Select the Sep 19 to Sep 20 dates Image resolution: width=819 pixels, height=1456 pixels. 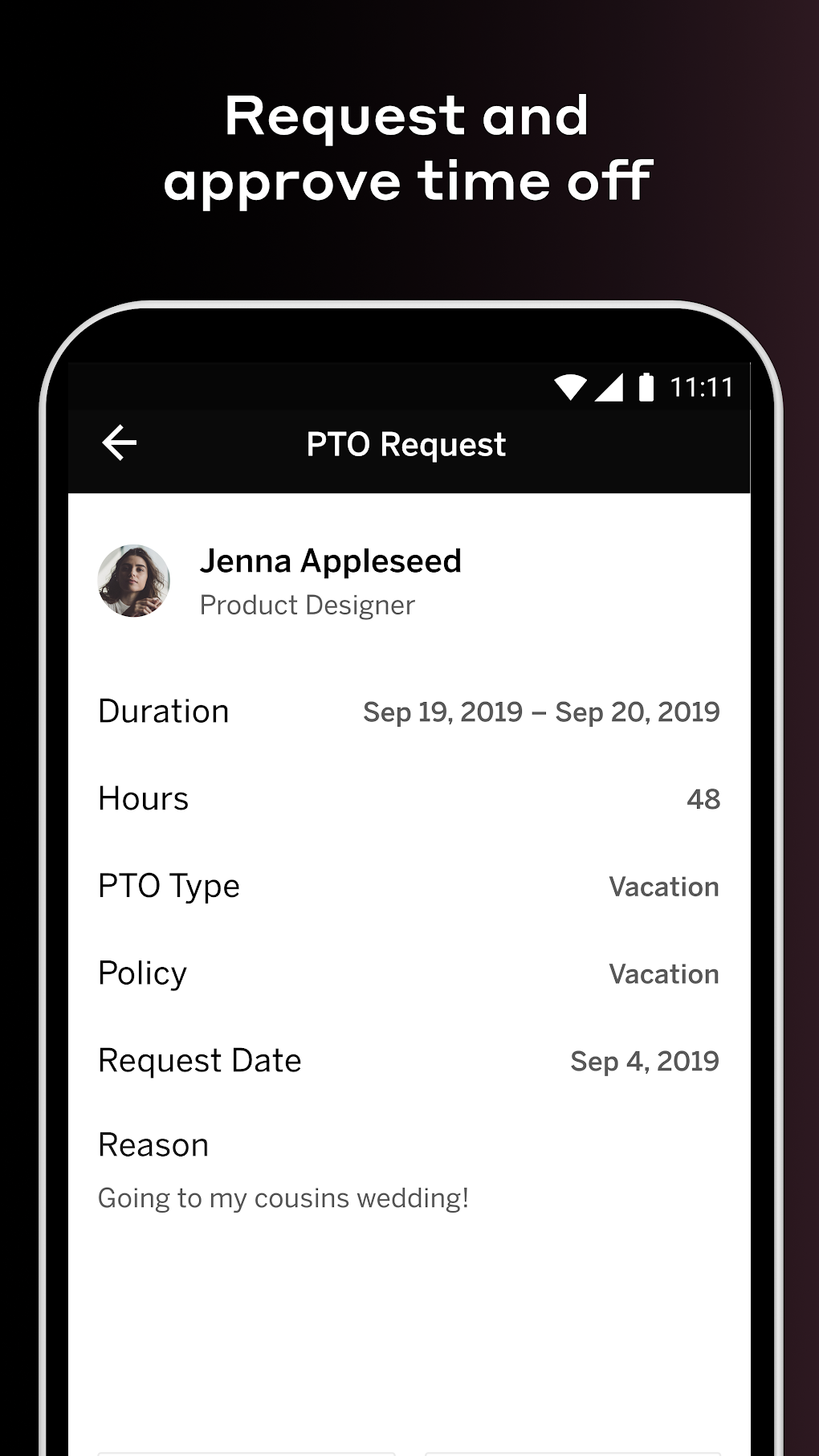pyautogui.click(x=540, y=712)
